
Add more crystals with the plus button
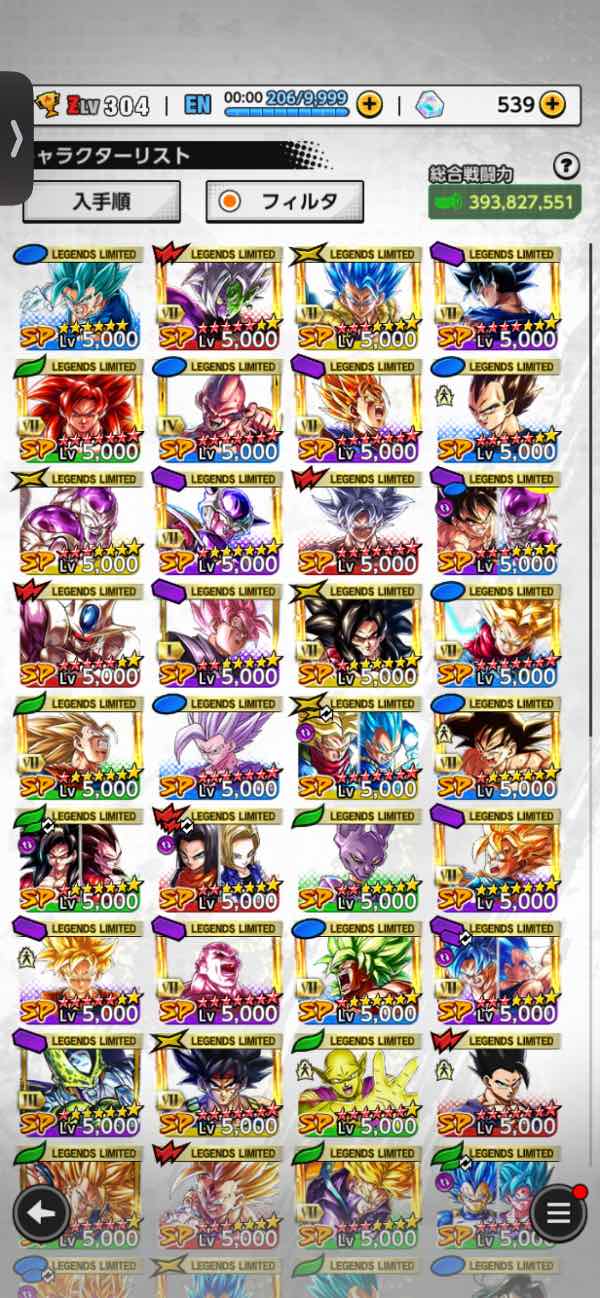coord(552,104)
